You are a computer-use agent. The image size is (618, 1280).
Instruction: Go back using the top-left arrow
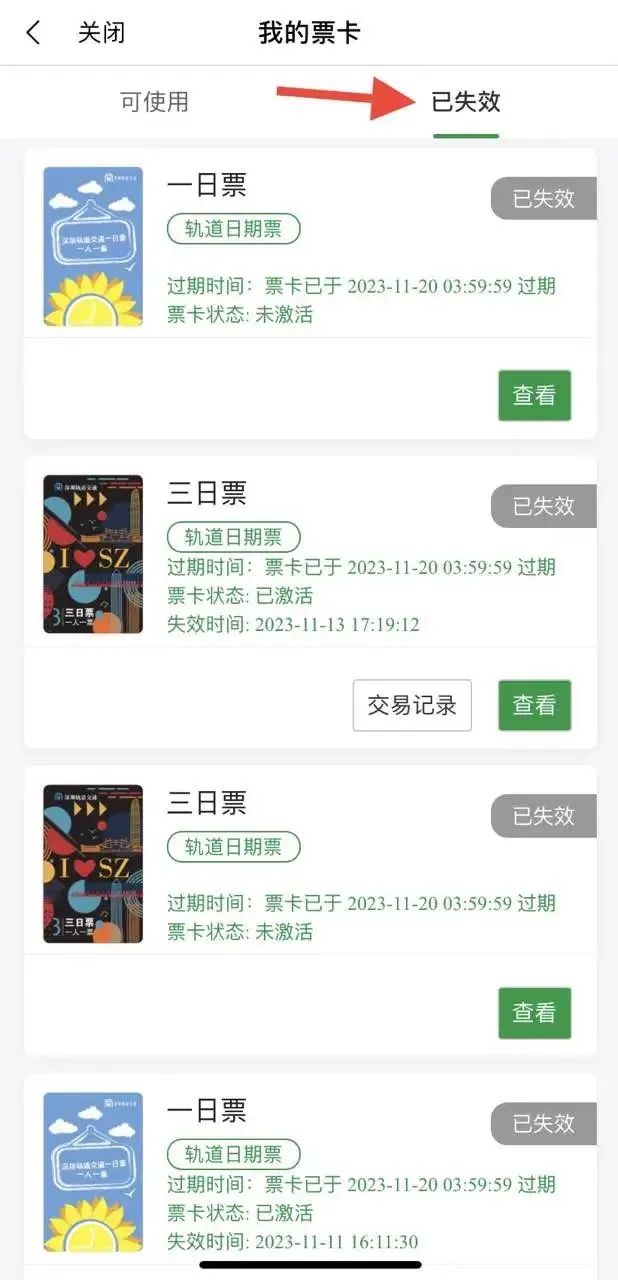pyautogui.click(x=33, y=33)
